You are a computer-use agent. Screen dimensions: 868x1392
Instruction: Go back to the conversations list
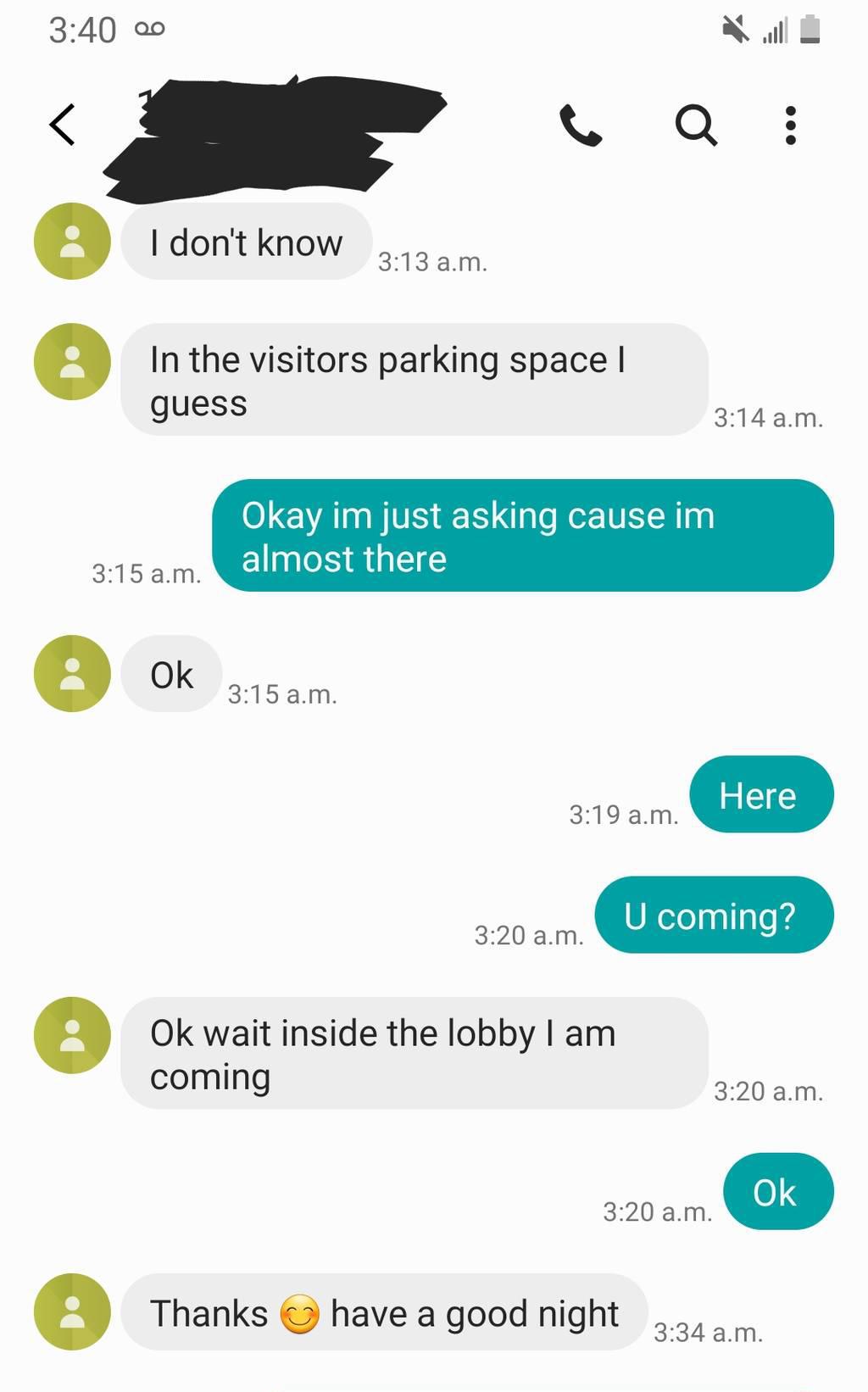point(63,125)
